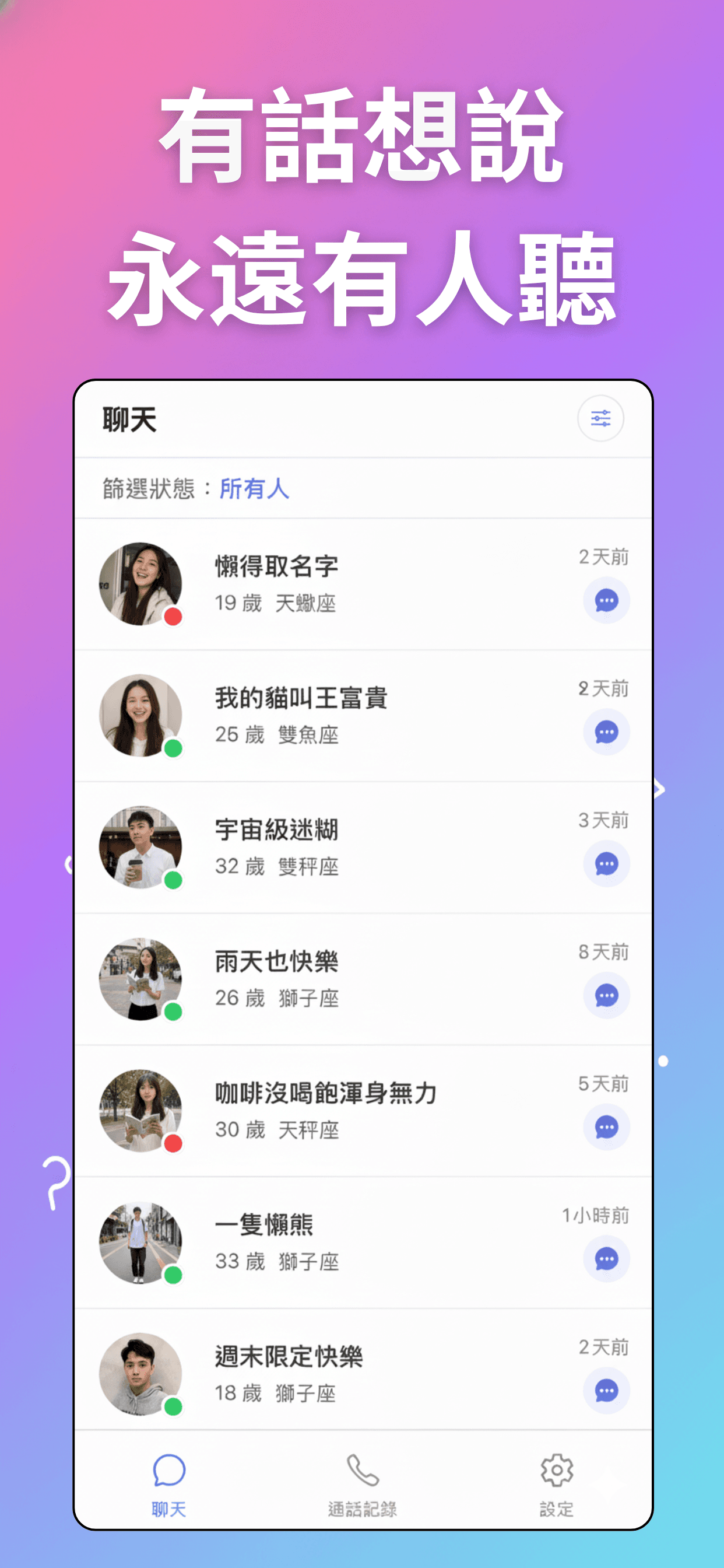Toggle the green status dot on 宇宙級迷糊
The width and height of the screenshot is (724, 1568).
click(x=173, y=880)
